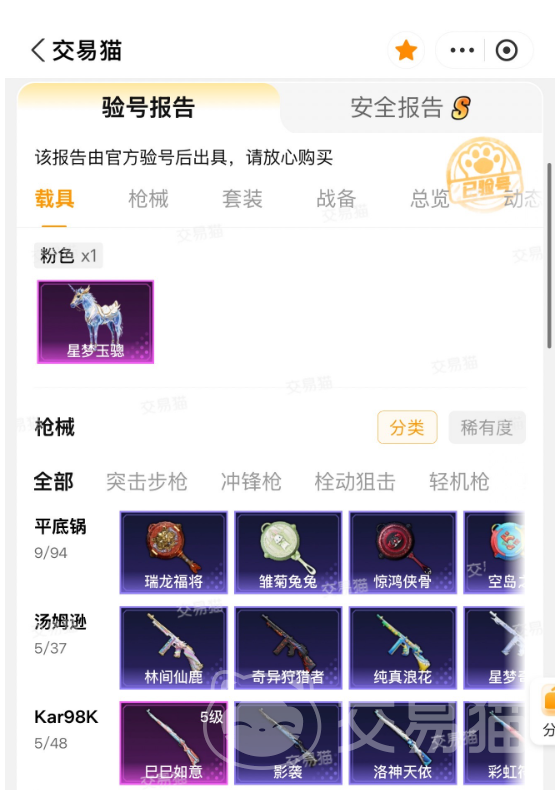
Task: Filter weapons by 冲锋枪
Action: [251, 482]
